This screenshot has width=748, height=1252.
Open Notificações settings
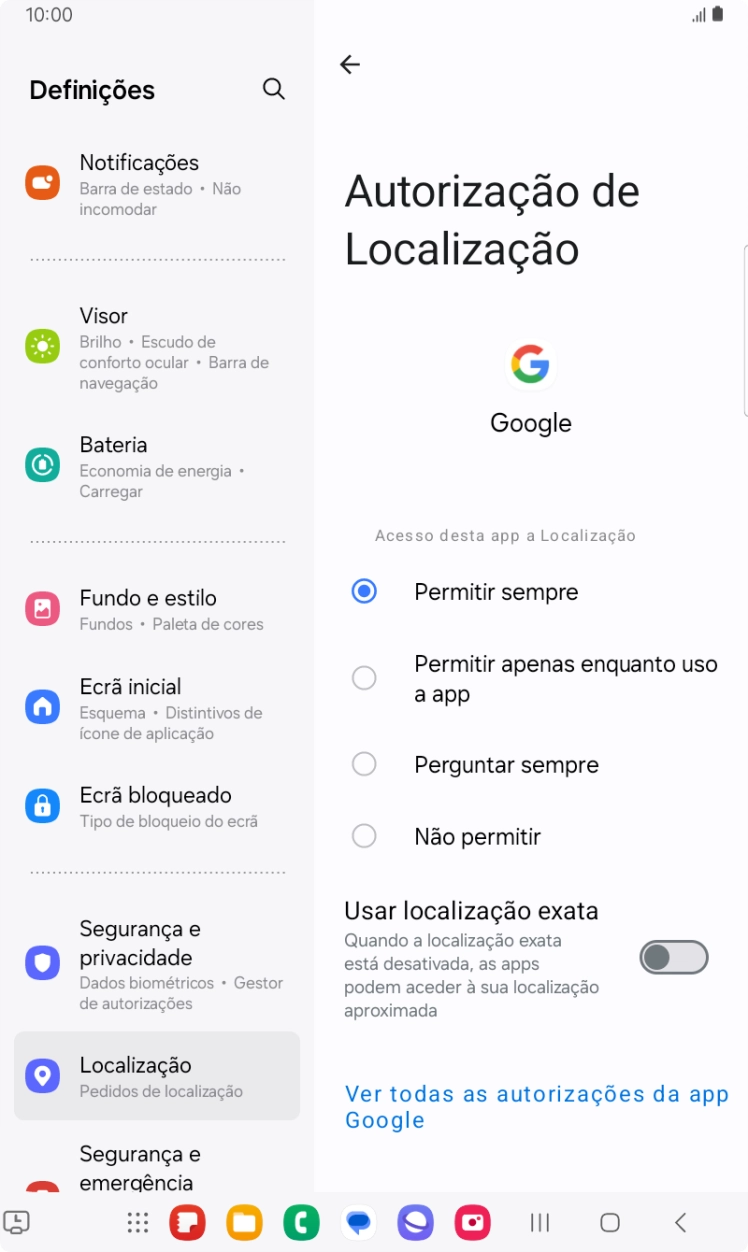pyautogui.click(x=156, y=184)
